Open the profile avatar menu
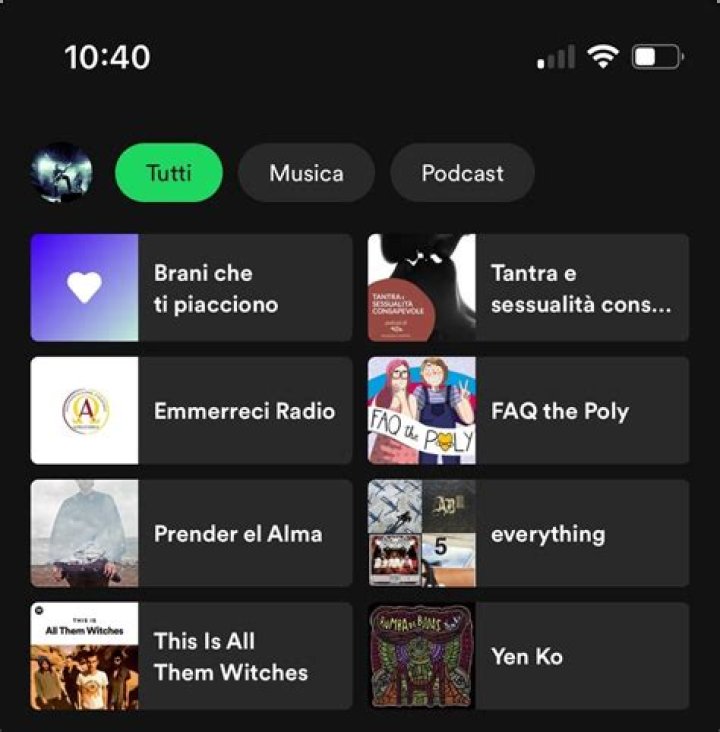 [x=61, y=173]
